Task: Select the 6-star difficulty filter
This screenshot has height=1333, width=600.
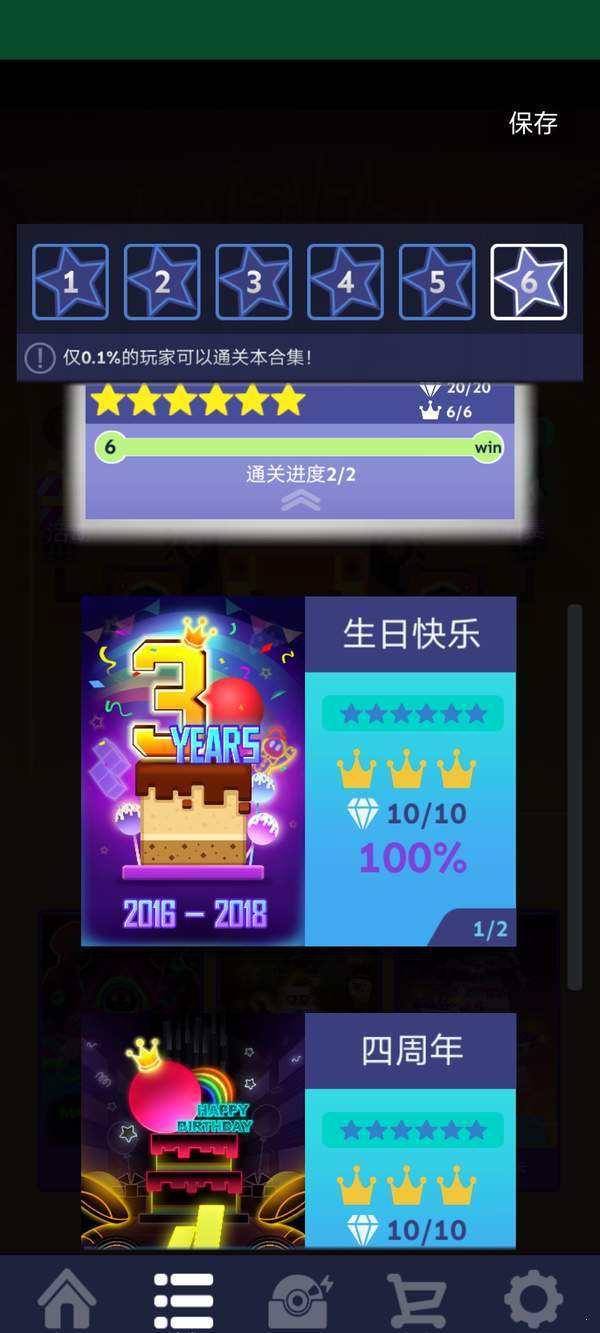Action: tap(529, 282)
